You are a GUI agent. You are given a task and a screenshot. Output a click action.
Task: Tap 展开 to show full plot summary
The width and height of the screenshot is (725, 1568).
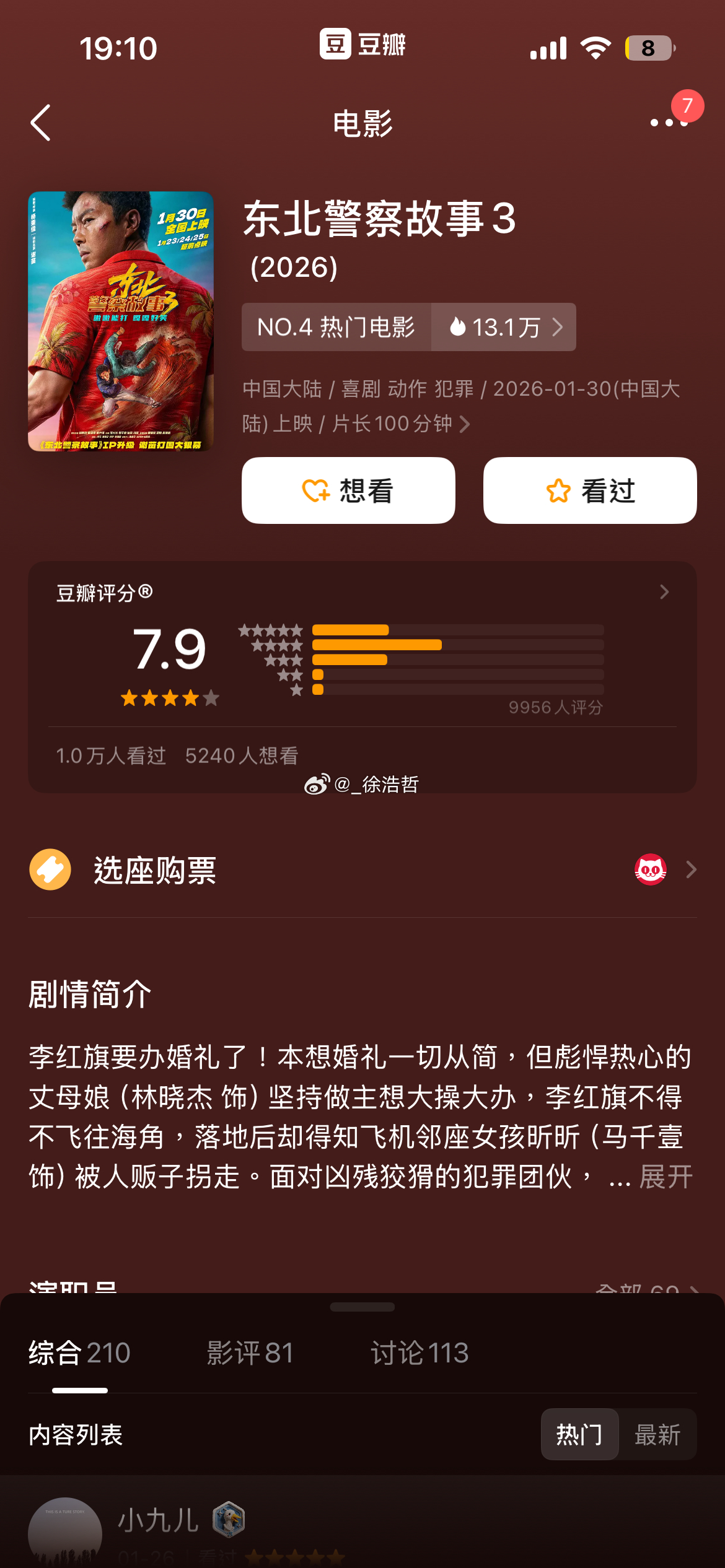pyautogui.click(x=664, y=1175)
